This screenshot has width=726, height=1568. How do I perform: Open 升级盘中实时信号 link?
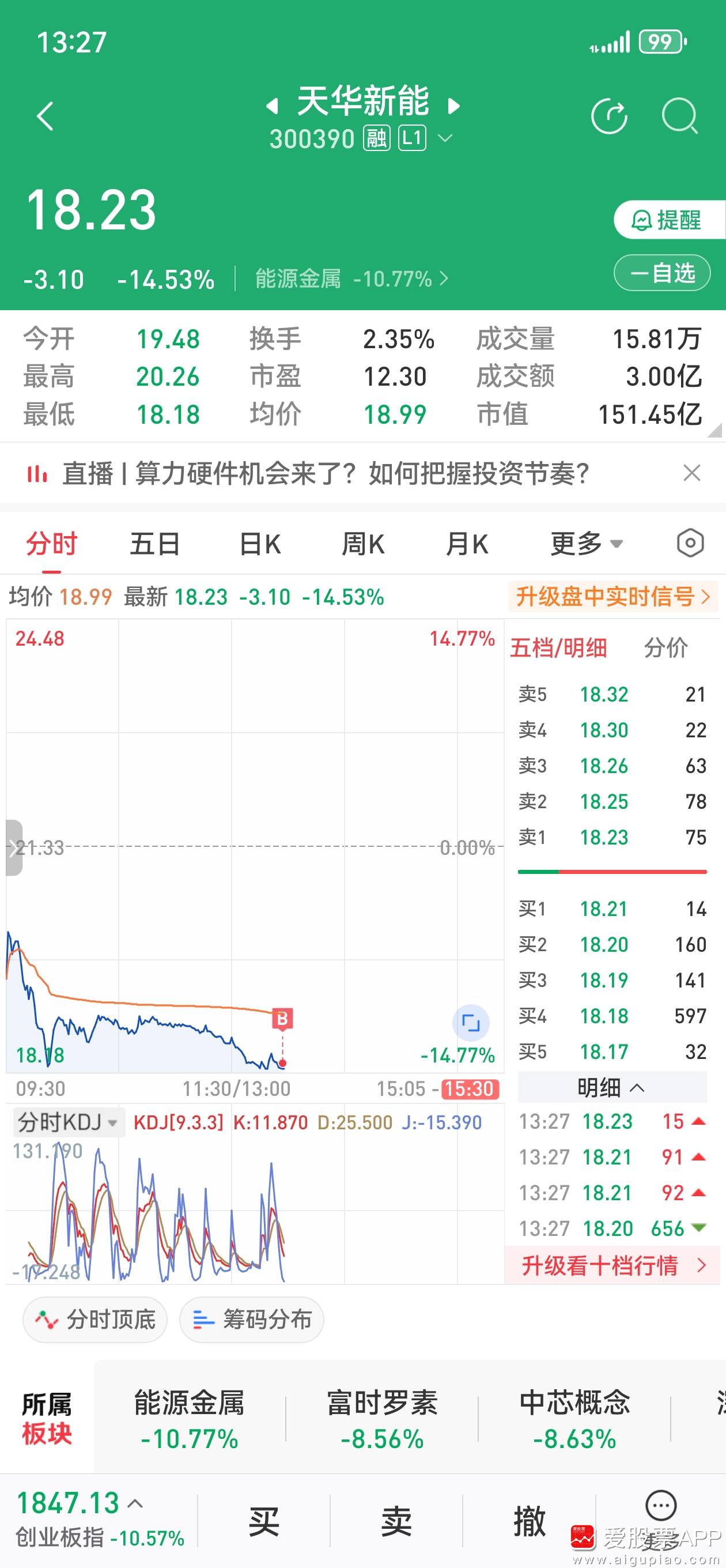(612, 597)
